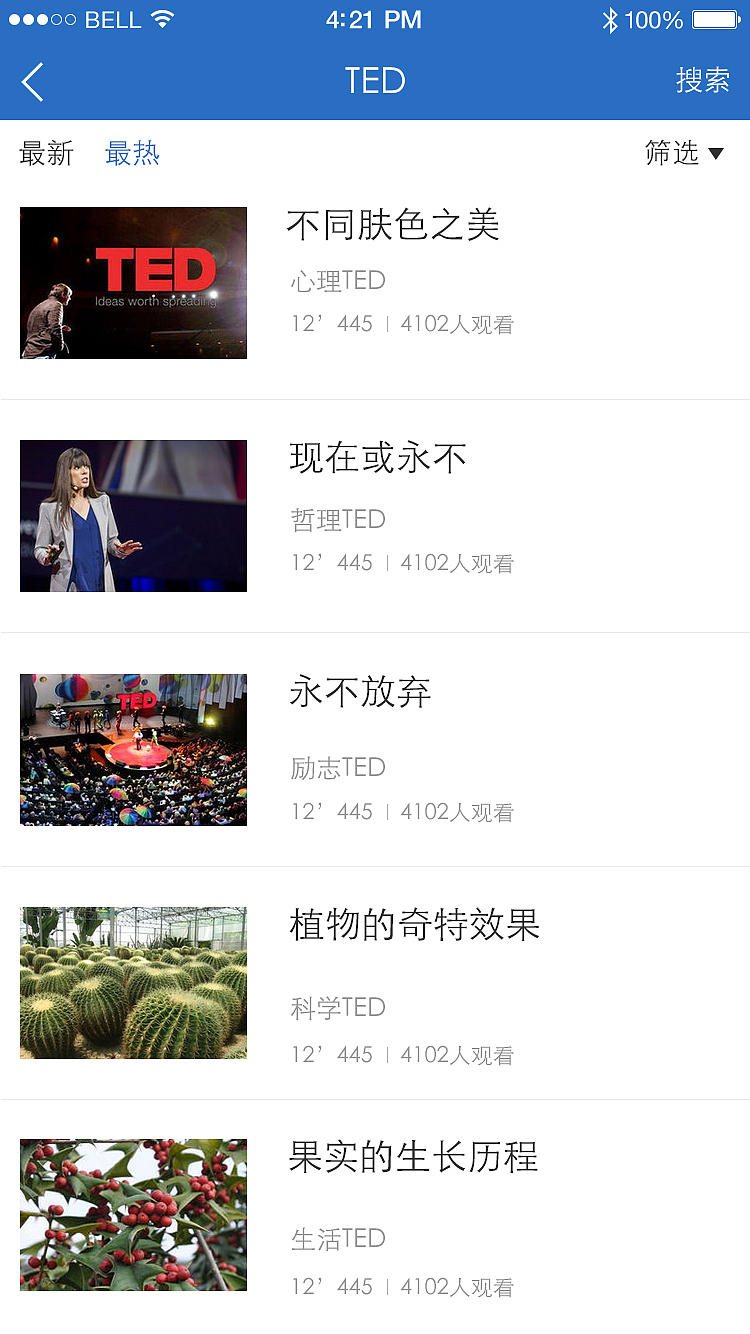
Task: Open the talk titled 果实的生长历程
Action: point(413,1158)
